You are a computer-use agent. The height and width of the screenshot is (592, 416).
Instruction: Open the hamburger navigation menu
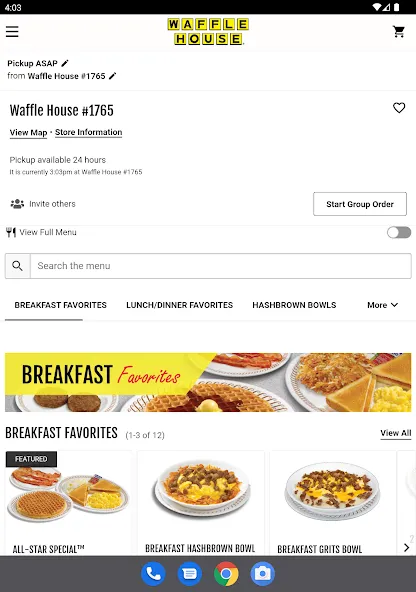12,31
